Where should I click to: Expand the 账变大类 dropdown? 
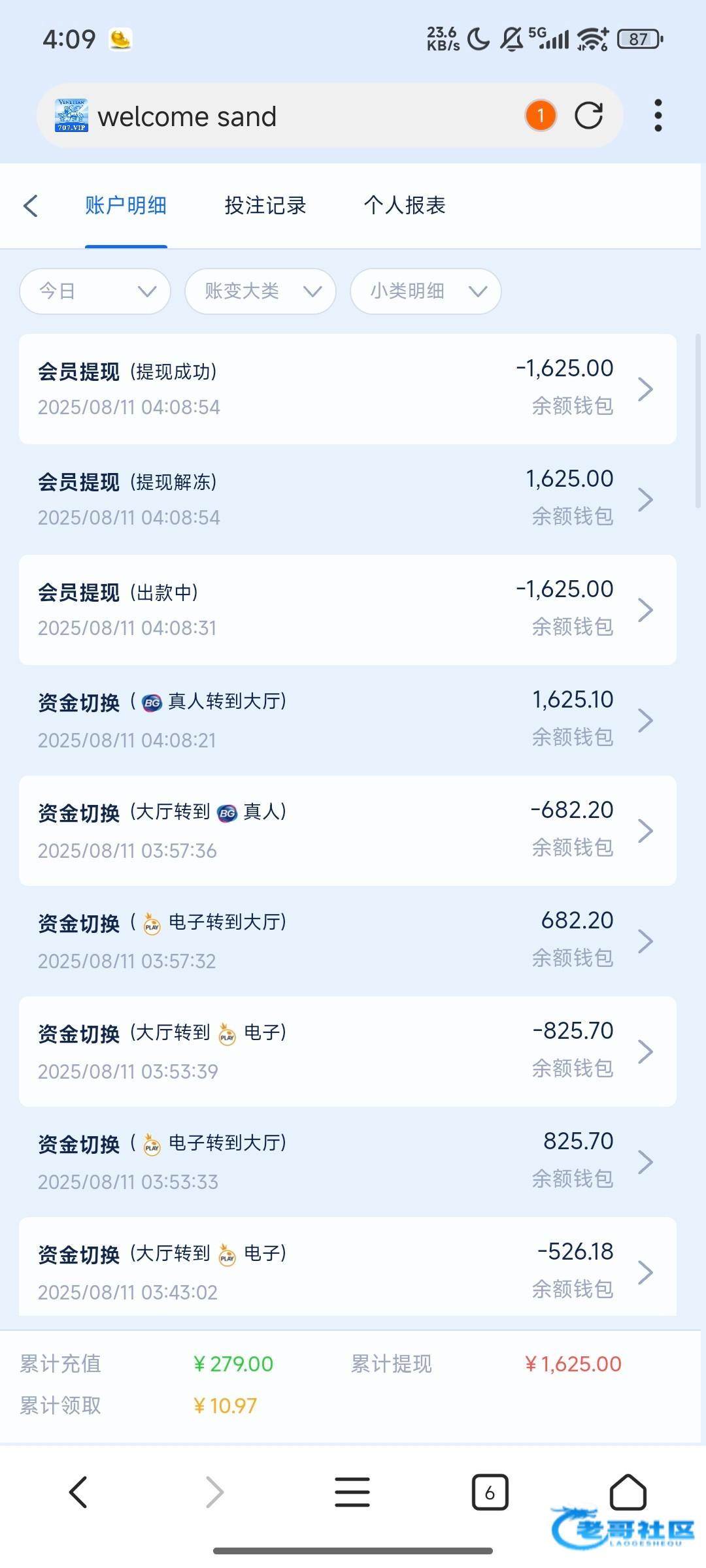(260, 291)
